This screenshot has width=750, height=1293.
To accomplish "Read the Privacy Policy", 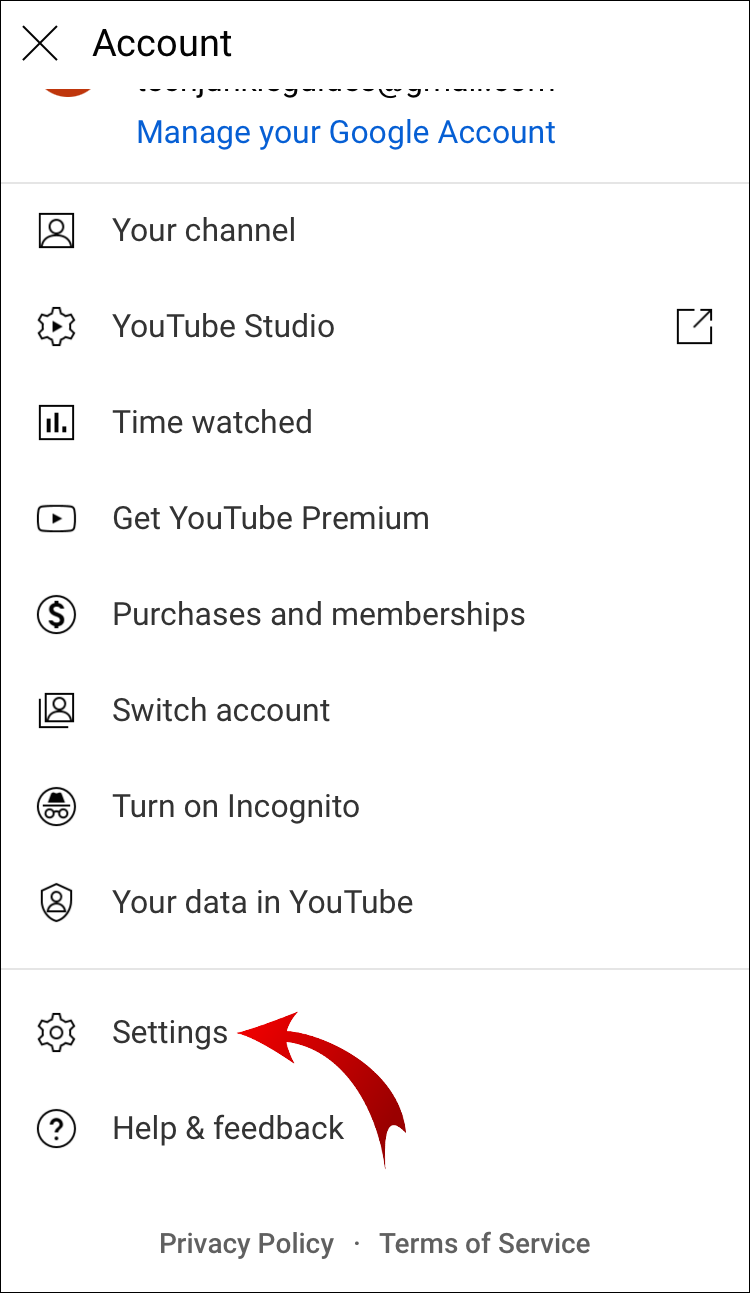I will click(246, 1243).
